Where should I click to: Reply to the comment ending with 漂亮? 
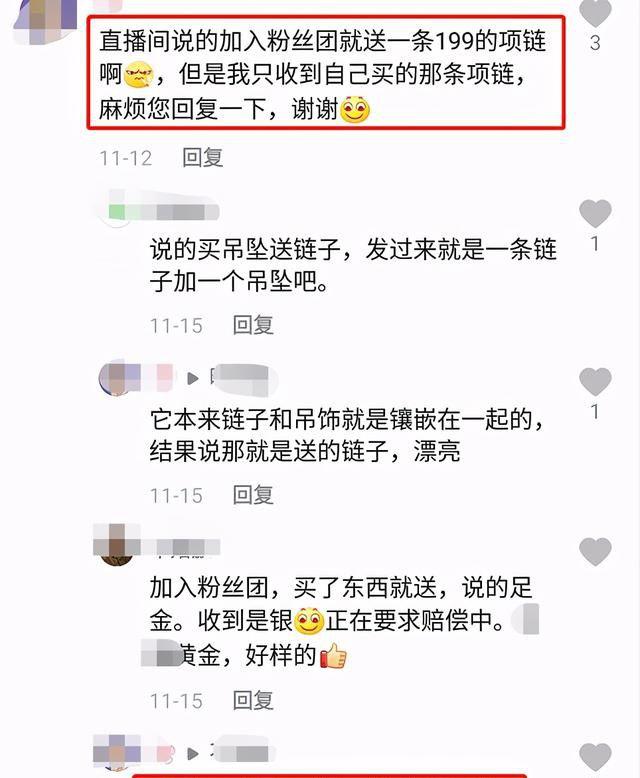click(x=253, y=494)
